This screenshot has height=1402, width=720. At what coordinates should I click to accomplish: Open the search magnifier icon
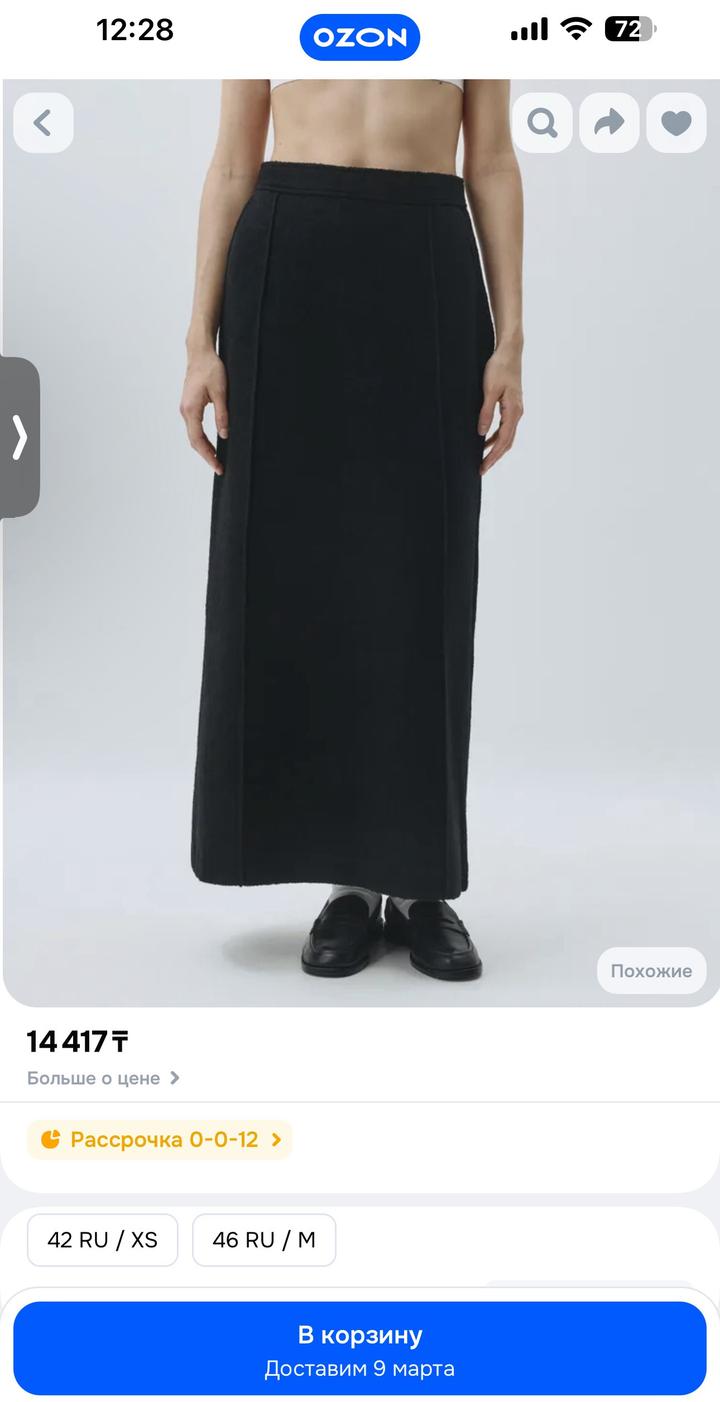coord(542,123)
